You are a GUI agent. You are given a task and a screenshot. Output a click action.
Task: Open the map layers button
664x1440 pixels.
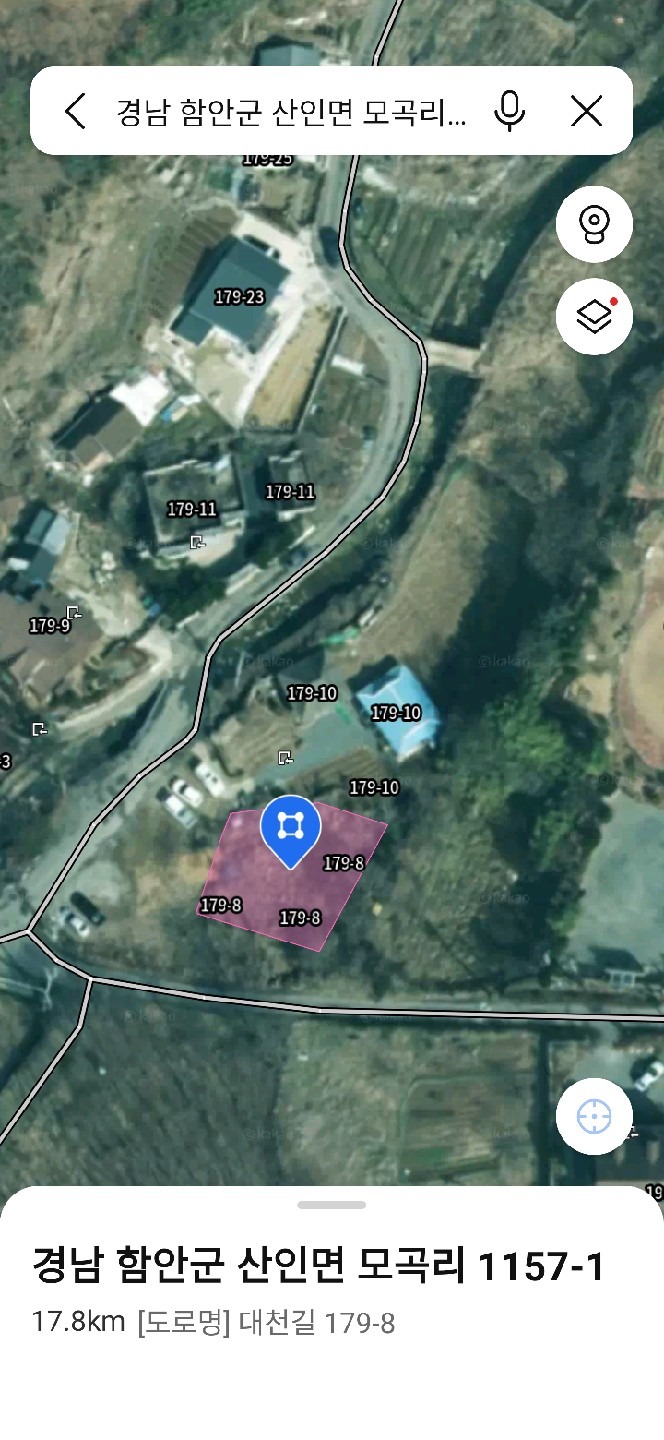pyautogui.click(x=594, y=317)
